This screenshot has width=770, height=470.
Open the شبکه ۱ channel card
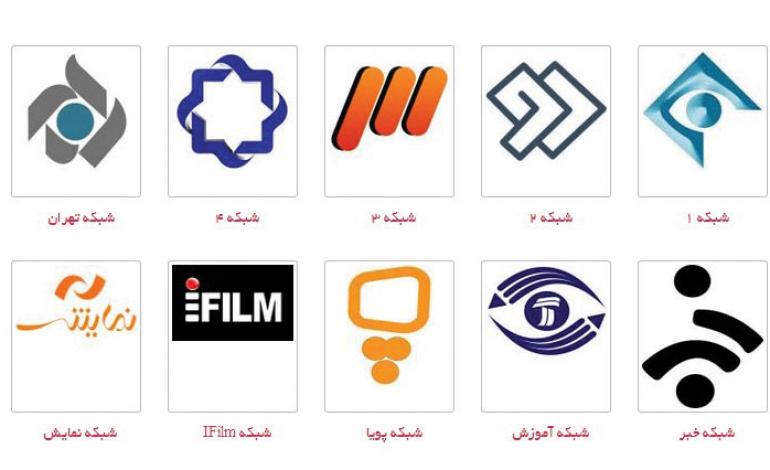pos(702,121)
